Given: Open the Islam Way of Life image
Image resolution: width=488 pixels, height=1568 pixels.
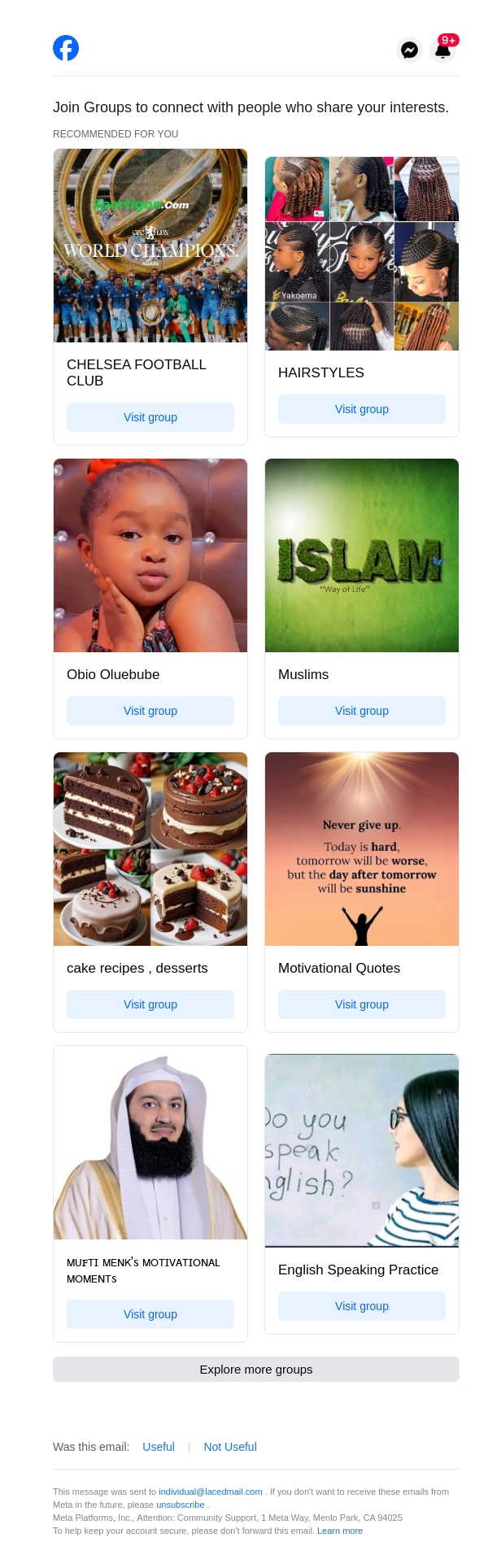Looking at the screenshot, I should click(x=362, y=555).
